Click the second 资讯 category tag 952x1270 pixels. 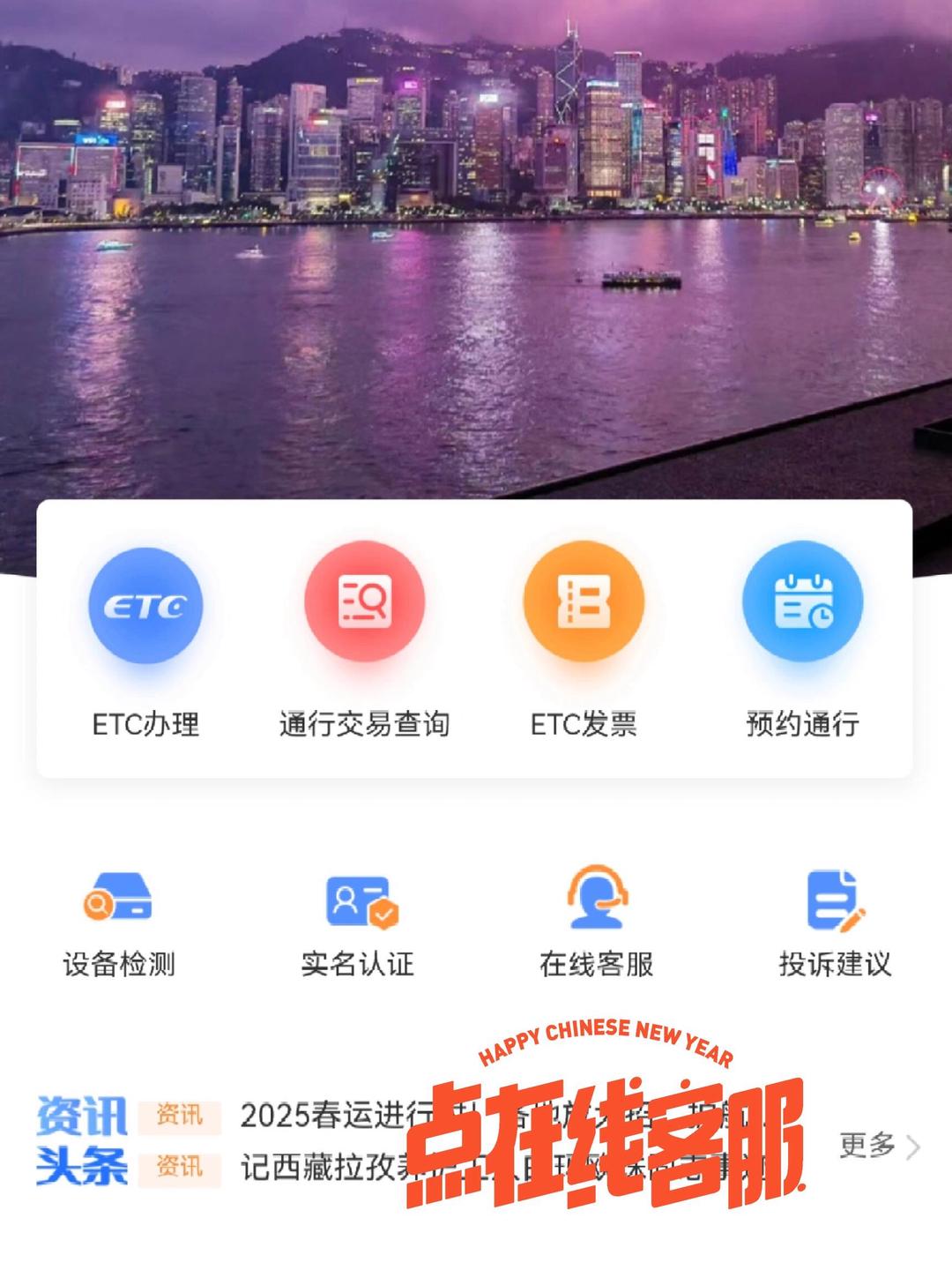[182, 1169]
